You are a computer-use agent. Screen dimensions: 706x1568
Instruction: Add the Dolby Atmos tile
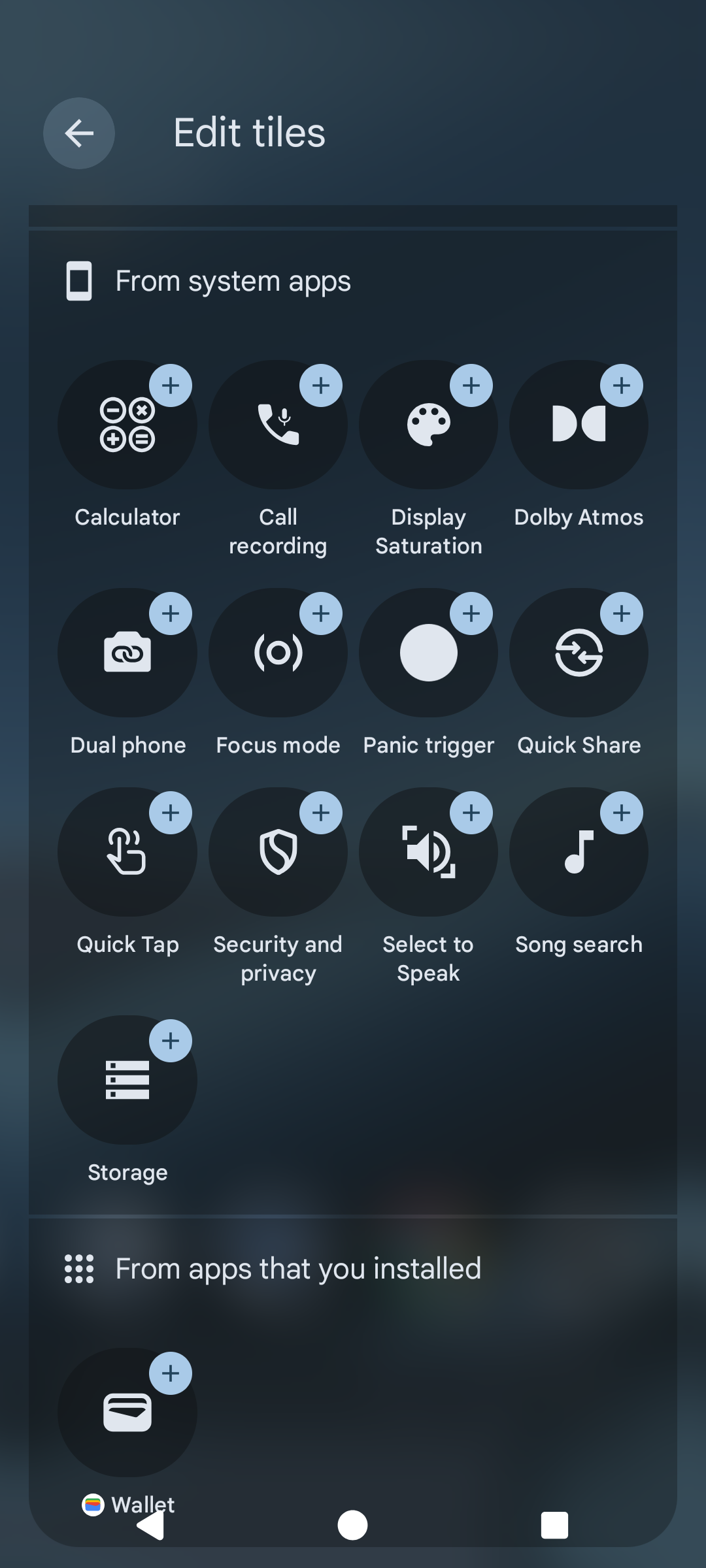click(x=621, y=385)
